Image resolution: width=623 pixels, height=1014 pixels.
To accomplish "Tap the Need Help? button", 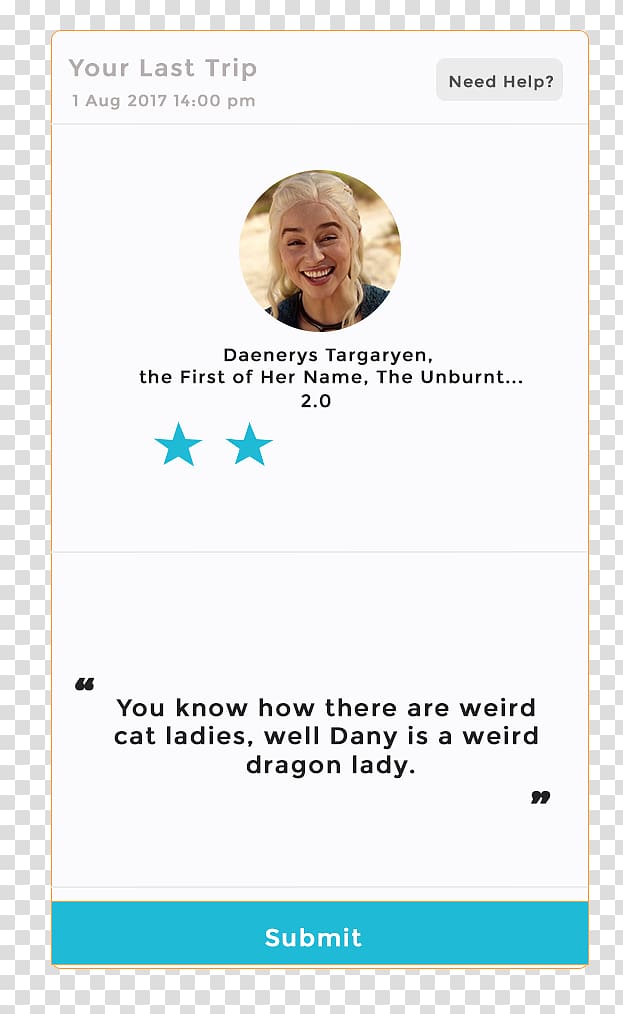I will pyautogui.click(x=499, y=80).
